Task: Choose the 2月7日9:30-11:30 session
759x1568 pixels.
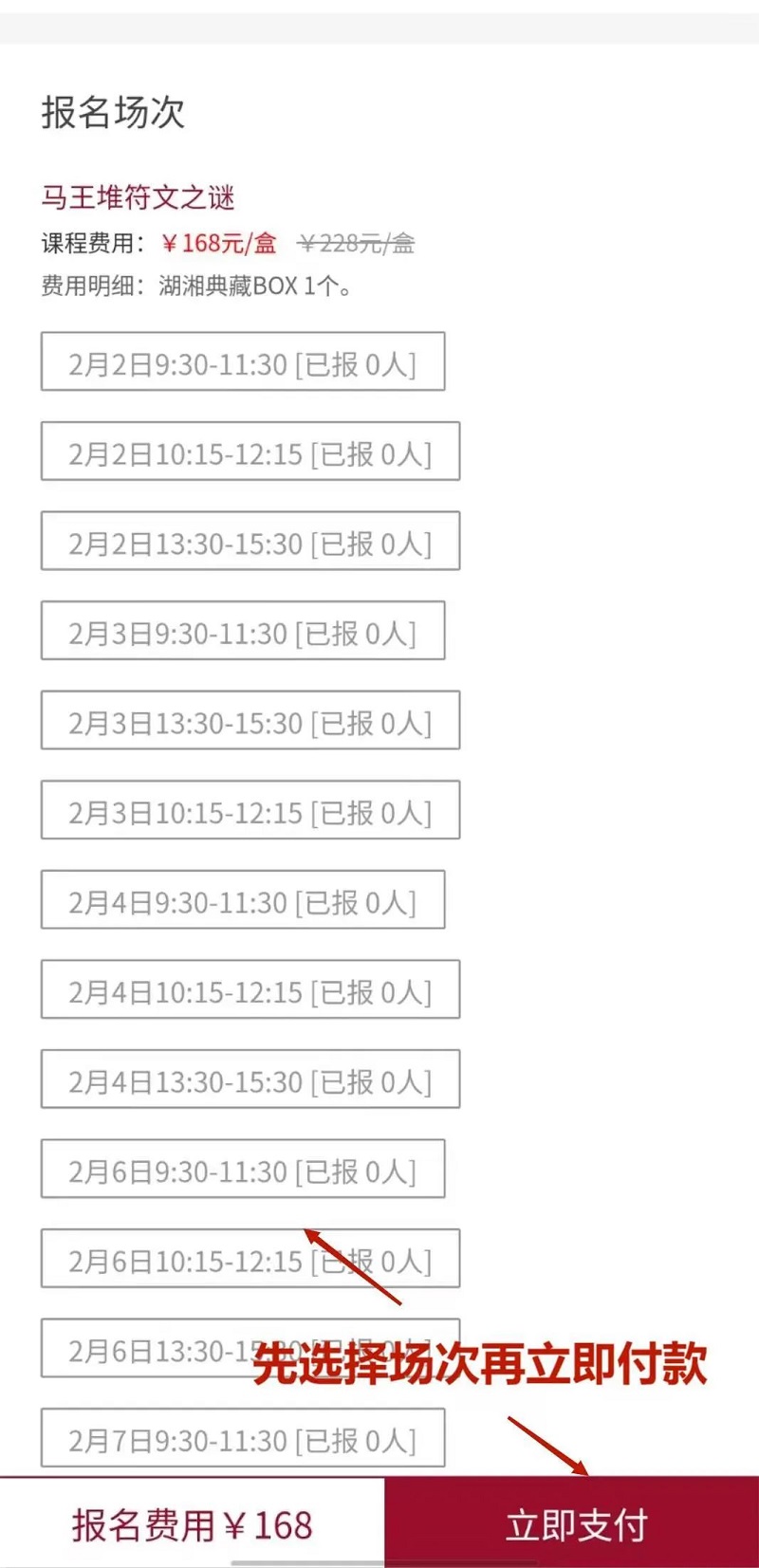Action: point(243,1437)
